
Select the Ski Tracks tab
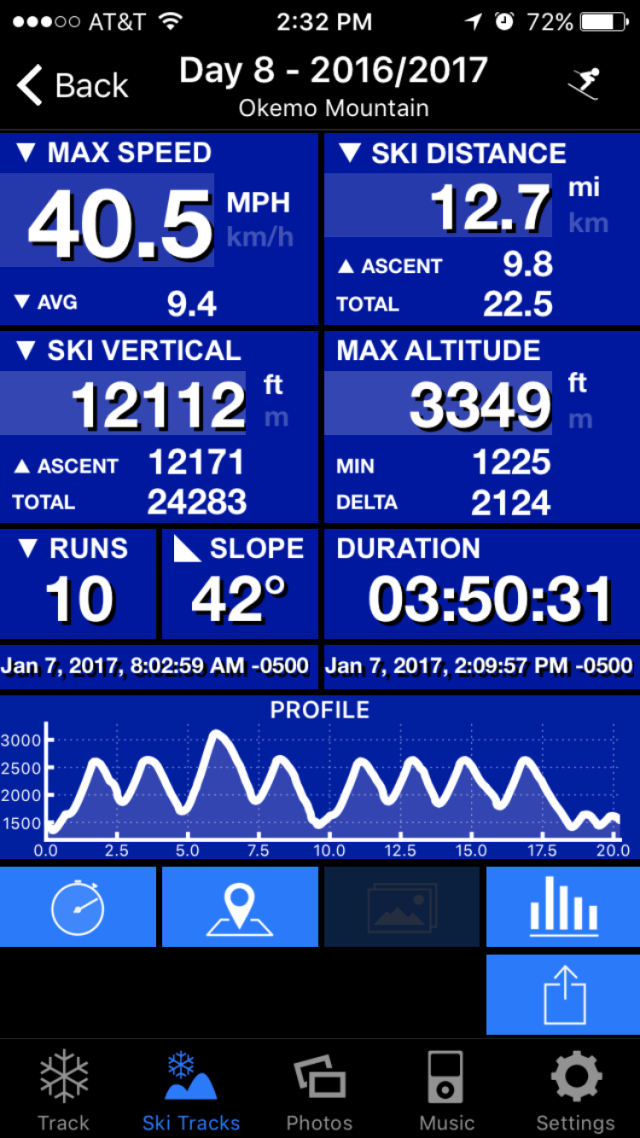(191, 1090)
